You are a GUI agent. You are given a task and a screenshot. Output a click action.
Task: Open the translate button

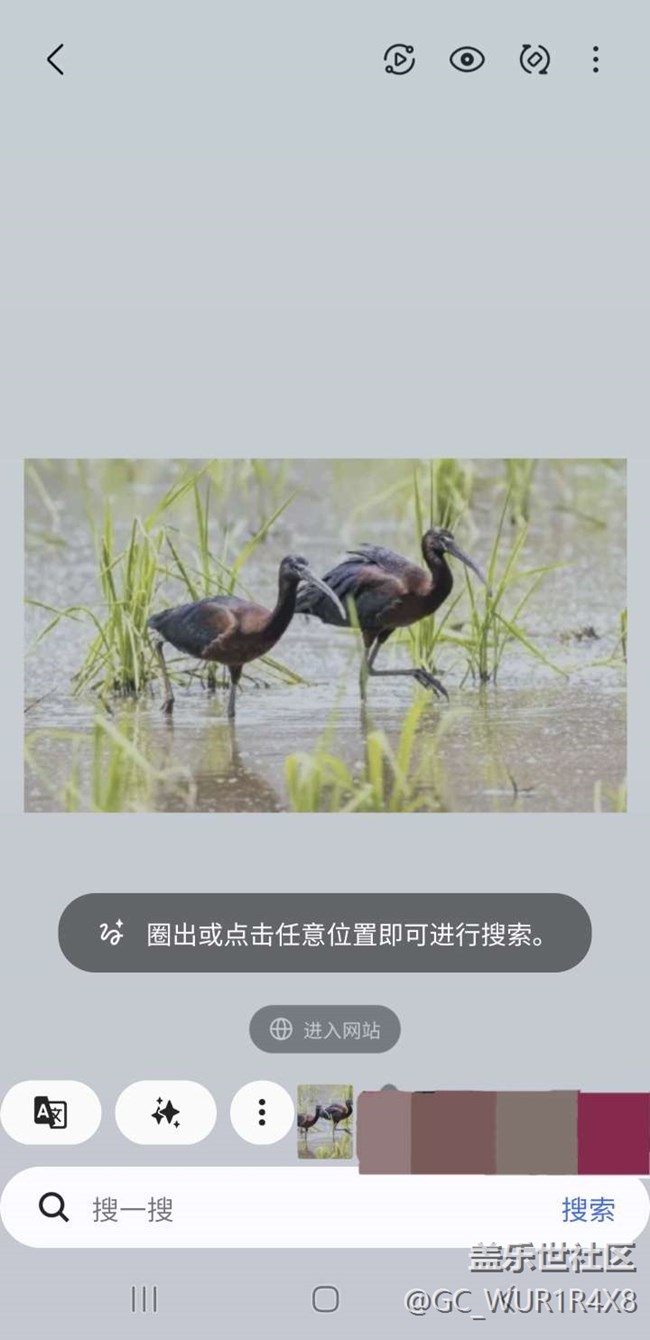point(51,1112)
